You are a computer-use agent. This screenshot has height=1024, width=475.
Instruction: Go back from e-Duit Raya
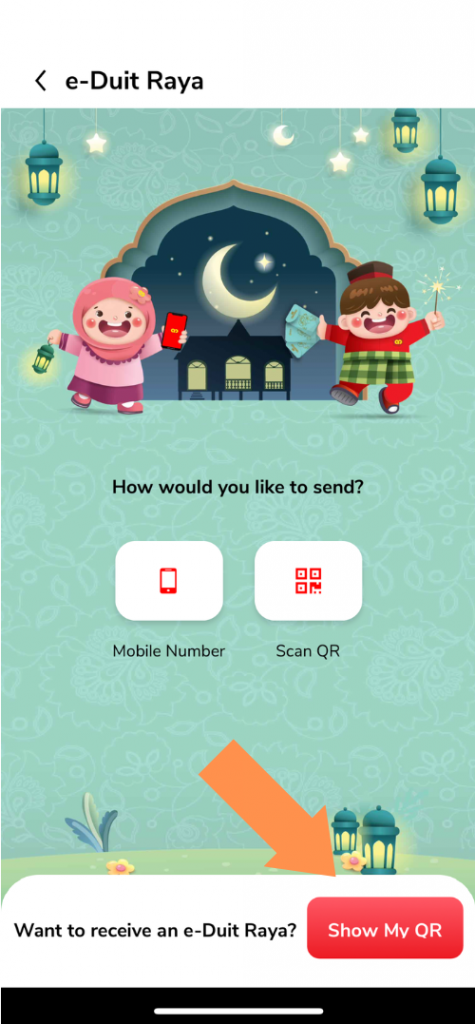41,81
